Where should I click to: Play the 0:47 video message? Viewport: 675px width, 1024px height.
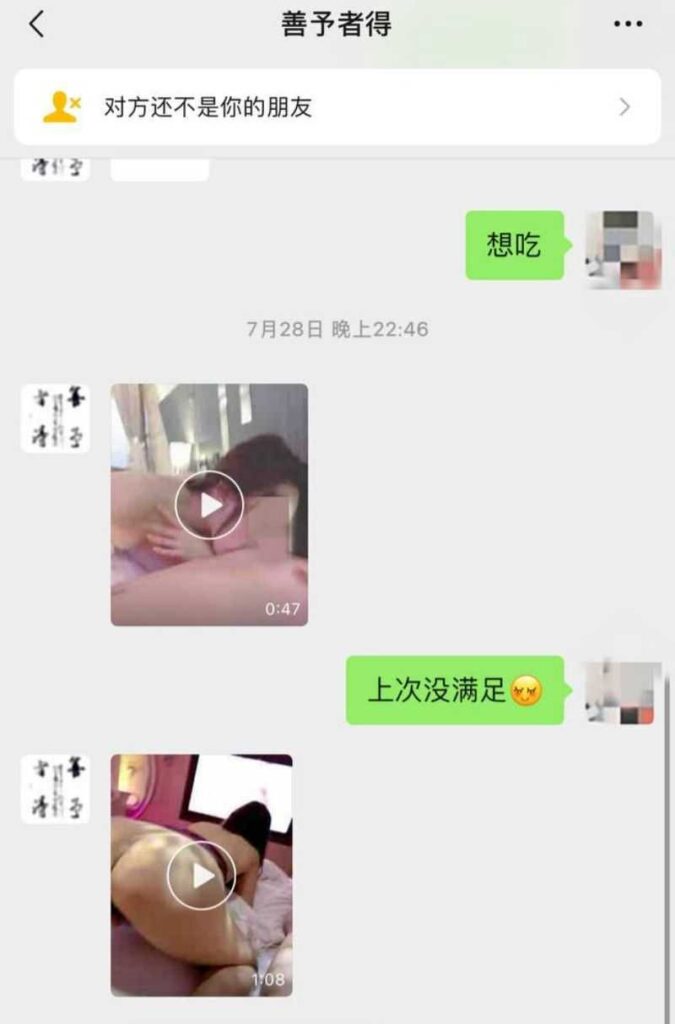(x=209, y=505)
